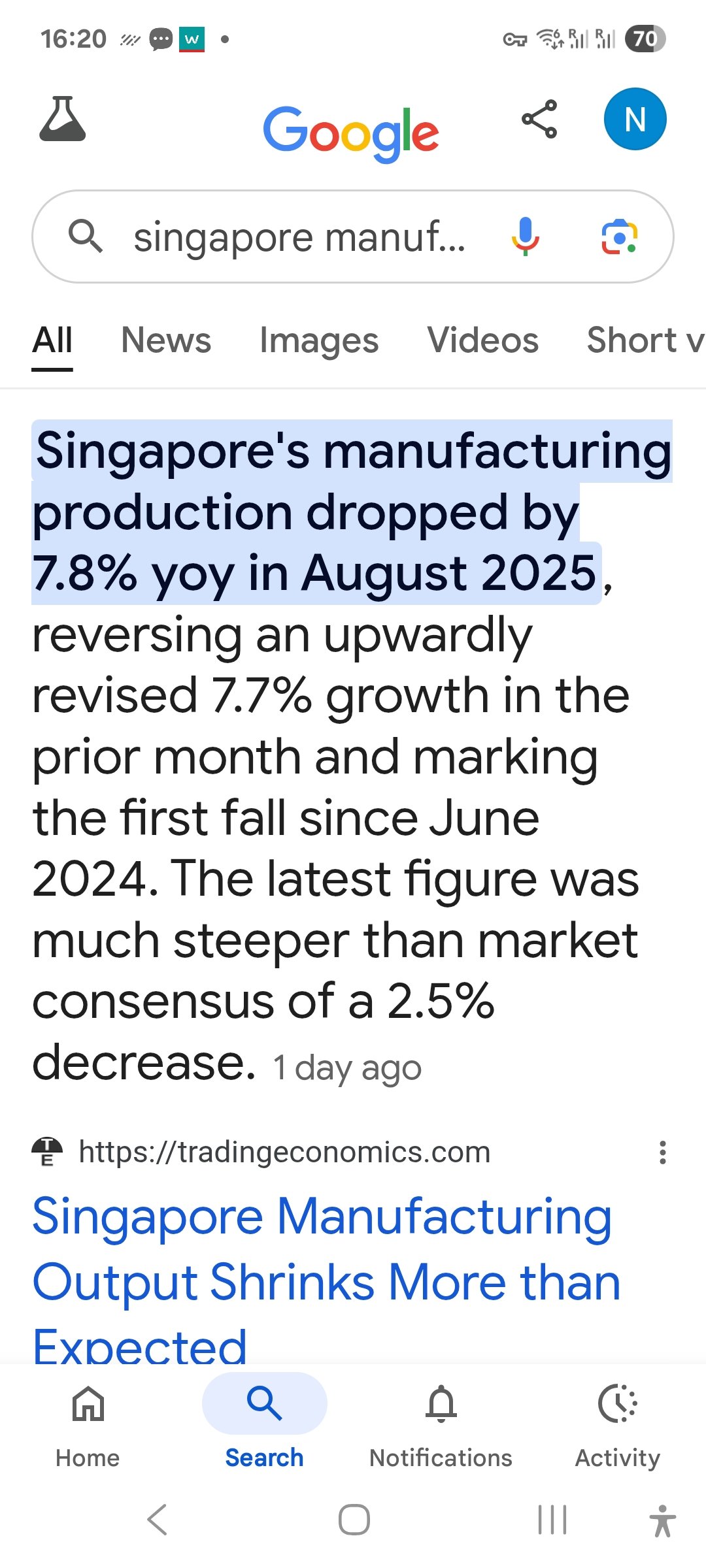Switch to the Videos tab
The image size is (706, 1568).
tap(482, 340)
